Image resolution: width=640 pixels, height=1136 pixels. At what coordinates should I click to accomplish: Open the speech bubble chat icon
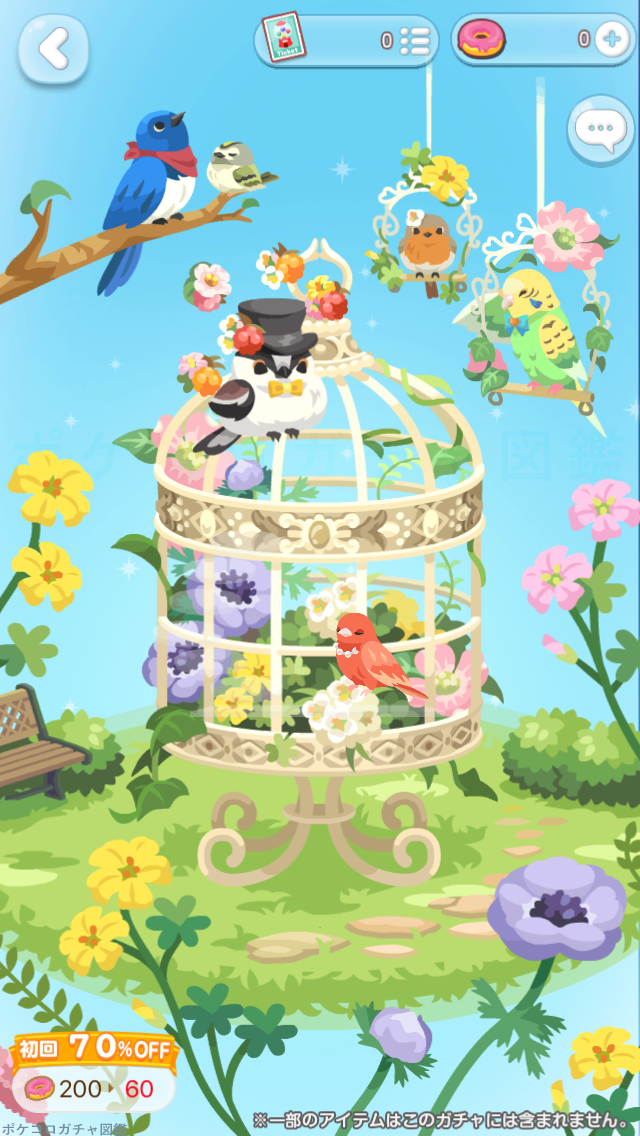point(601,129)
